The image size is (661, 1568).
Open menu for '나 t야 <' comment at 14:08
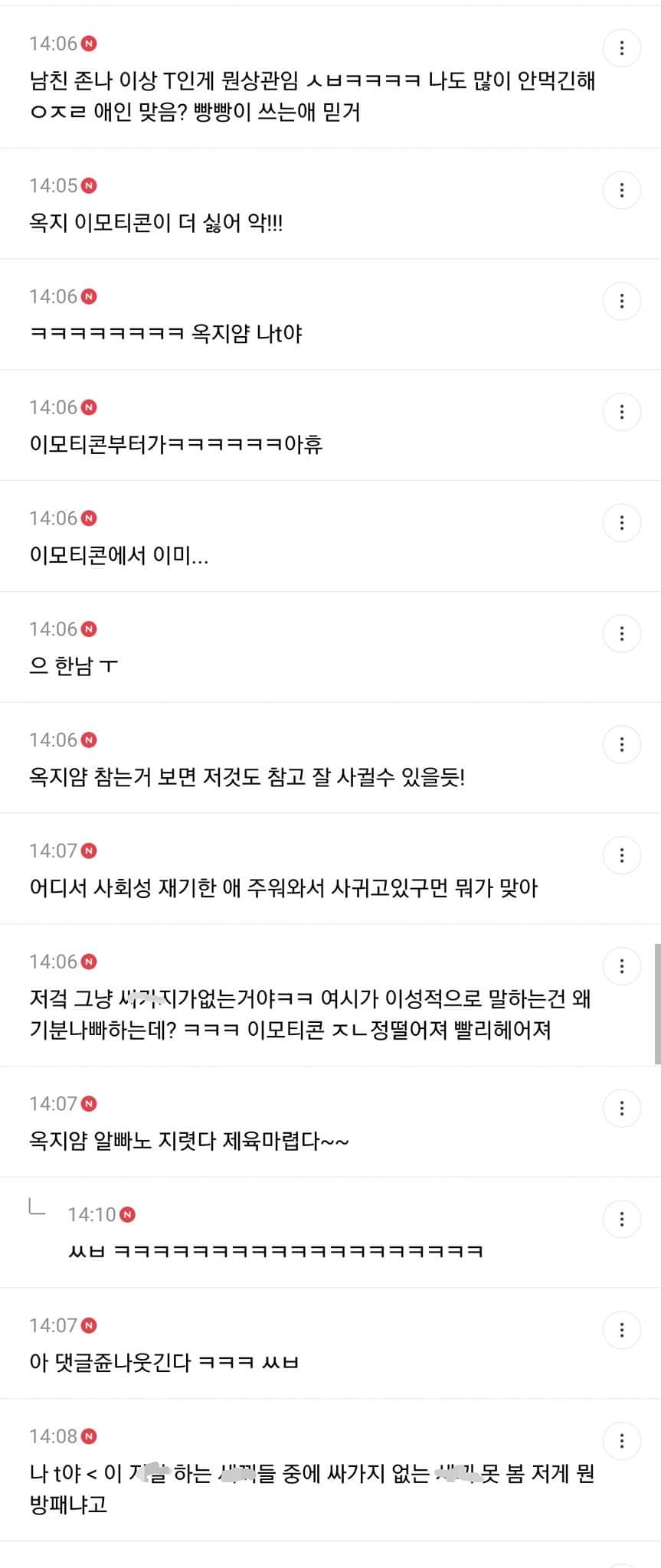(x=621, y=1441)
